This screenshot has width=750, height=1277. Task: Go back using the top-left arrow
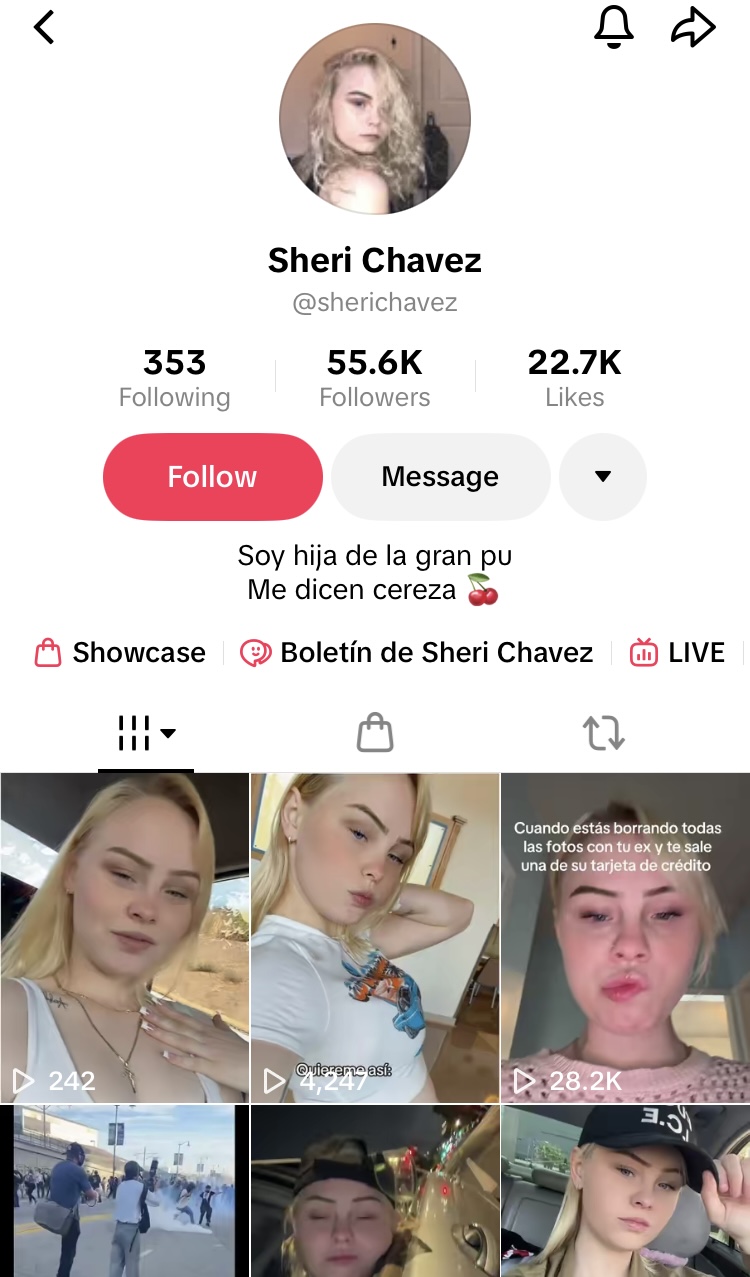tap(44, 27)
